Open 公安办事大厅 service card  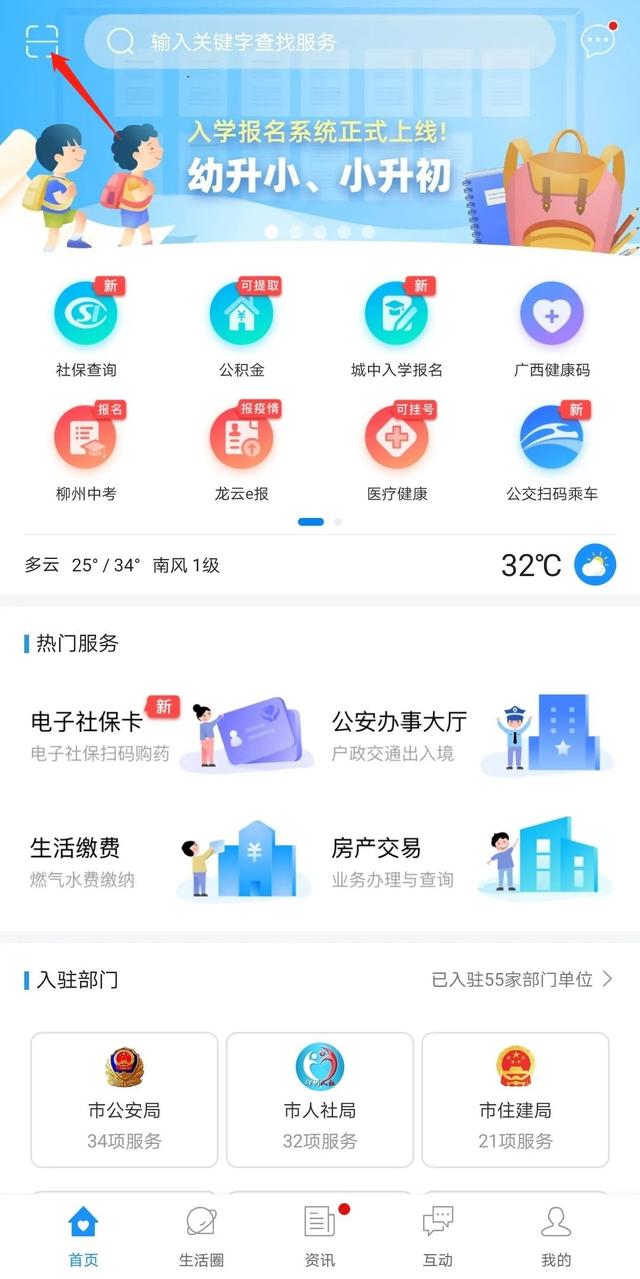[x=470, y=736]
